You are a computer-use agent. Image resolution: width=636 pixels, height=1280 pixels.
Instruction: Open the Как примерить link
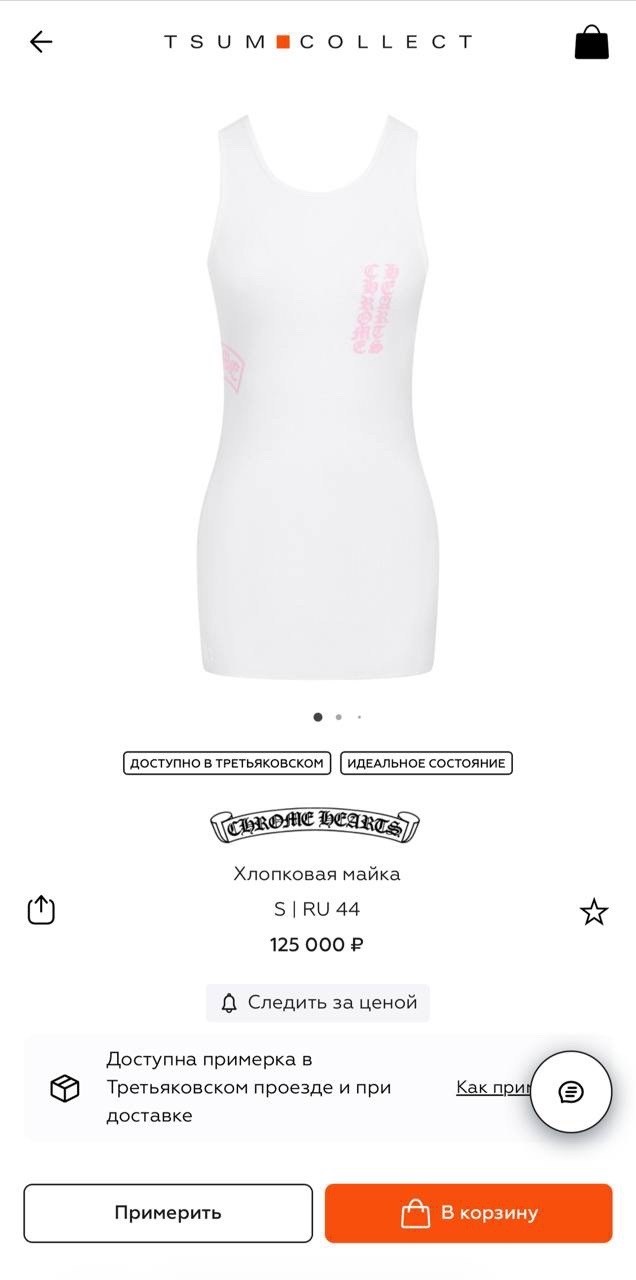click(x=493, y=1087)
